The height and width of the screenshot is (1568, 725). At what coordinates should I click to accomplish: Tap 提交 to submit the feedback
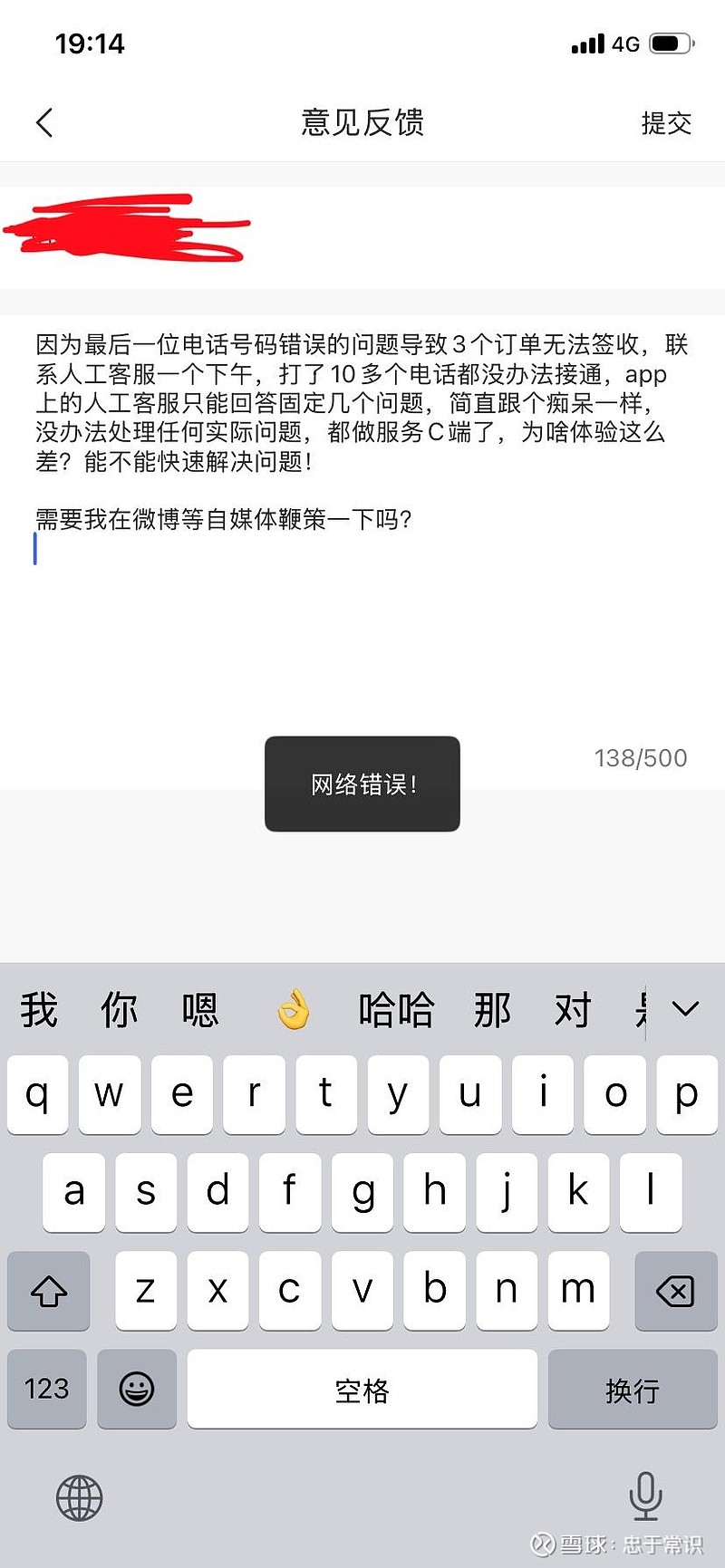click(x=667, y=122)
